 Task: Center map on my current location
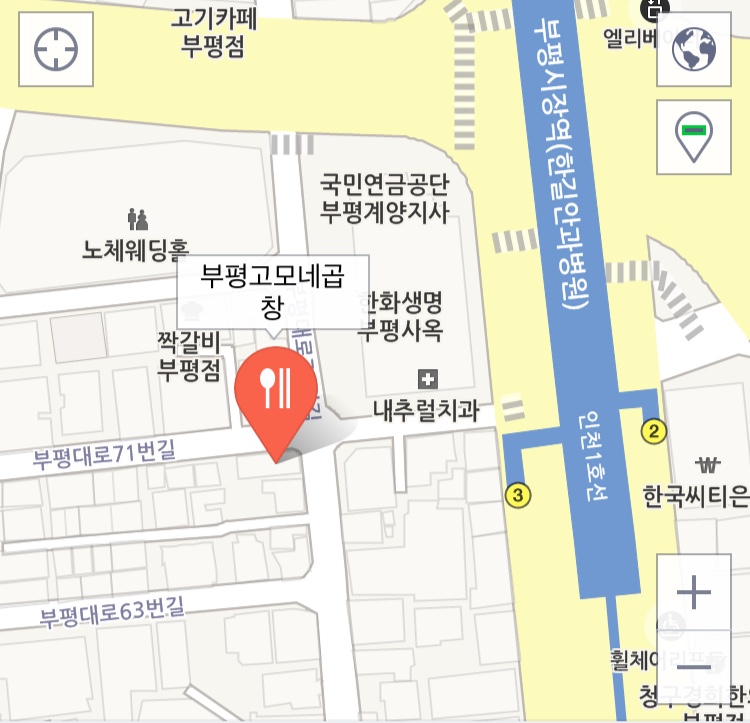(56, 49)
